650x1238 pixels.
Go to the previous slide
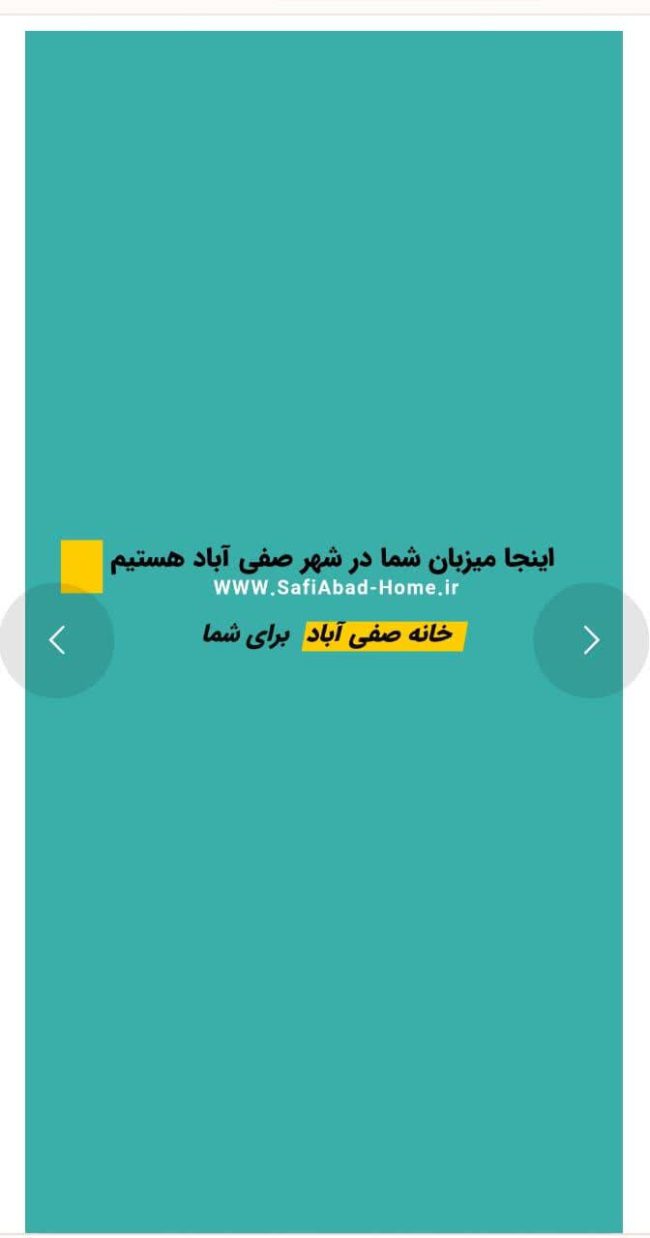(x=57, y=640)
